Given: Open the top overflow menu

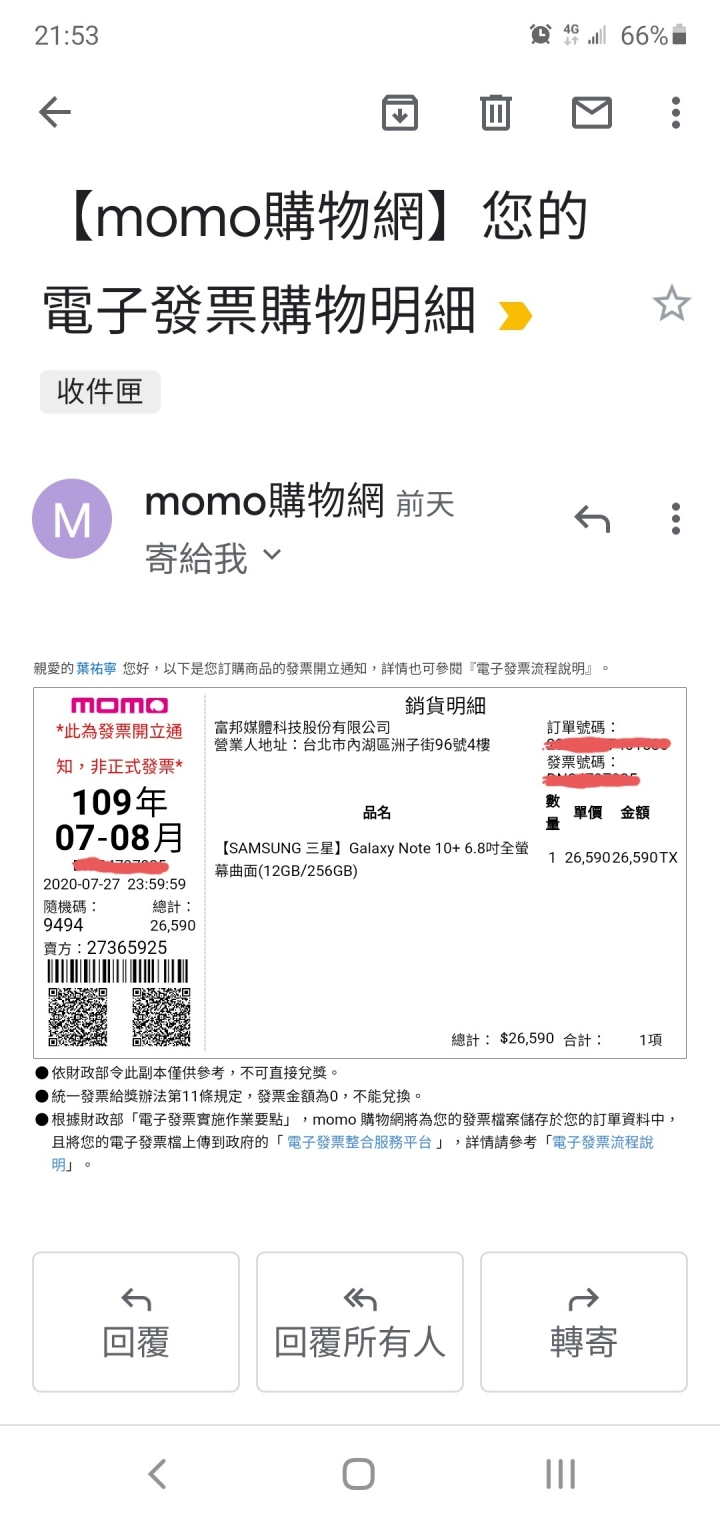Looking at the screenshot, I should [676, 112].
